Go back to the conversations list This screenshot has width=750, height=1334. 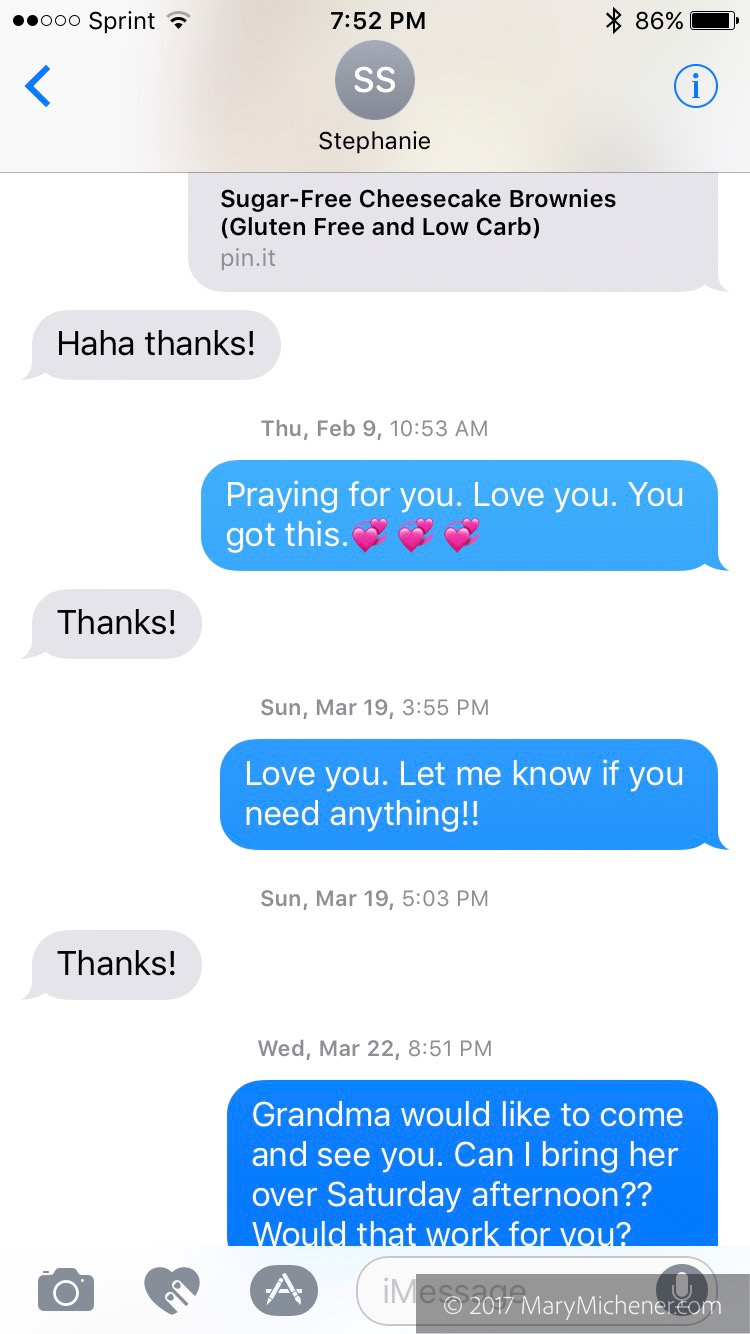tap(38, 87)
